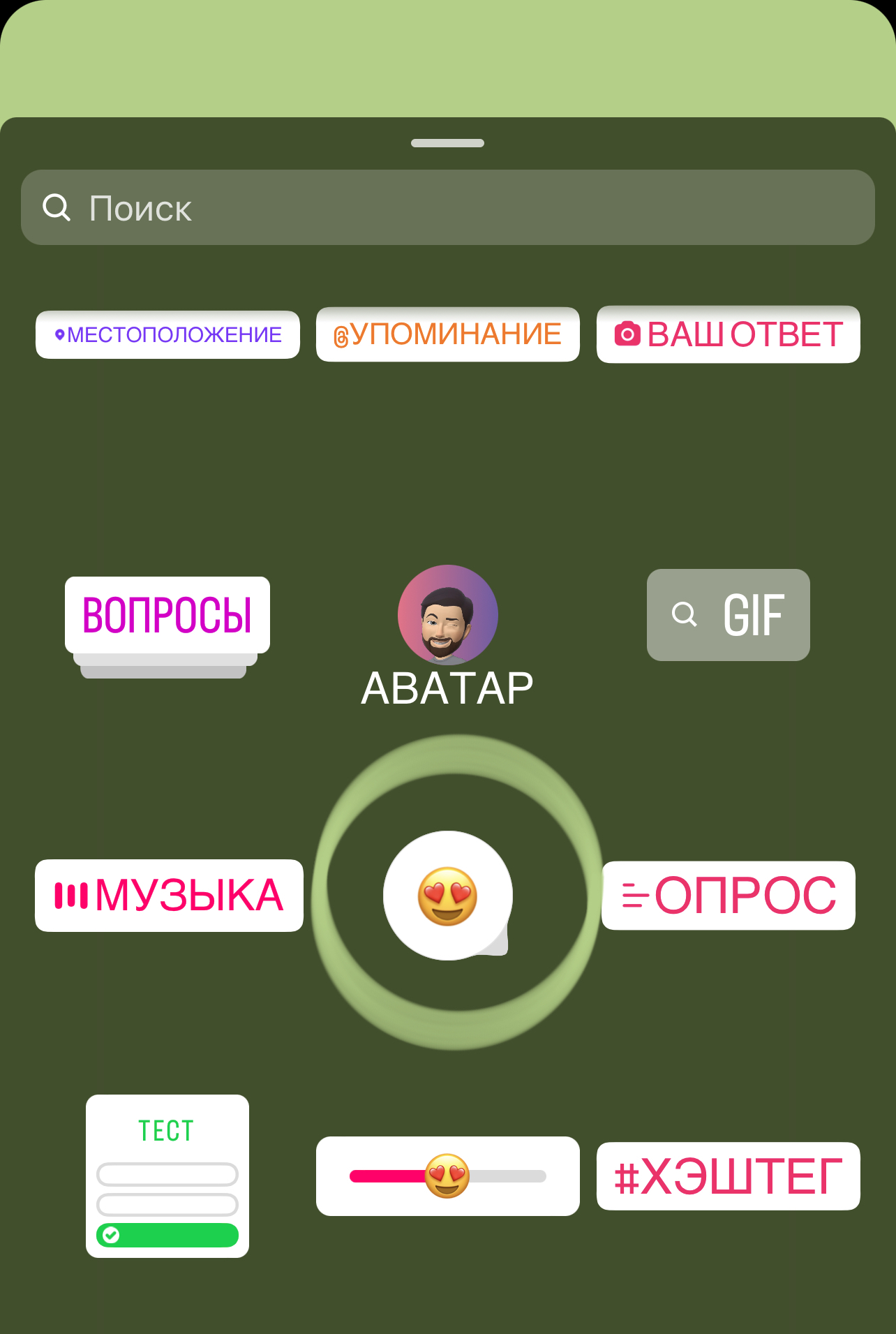Add the Музыка music sticker

coord(169,896)
